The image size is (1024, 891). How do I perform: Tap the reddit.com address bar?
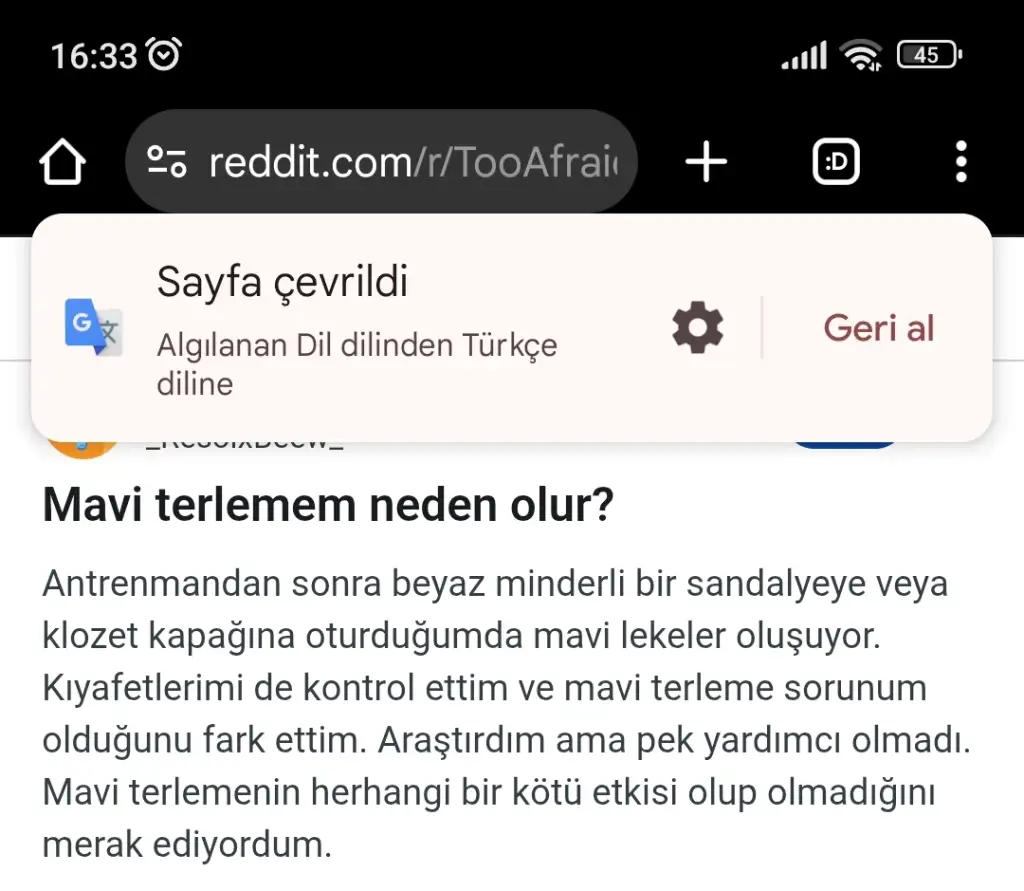tap(412, 162)
